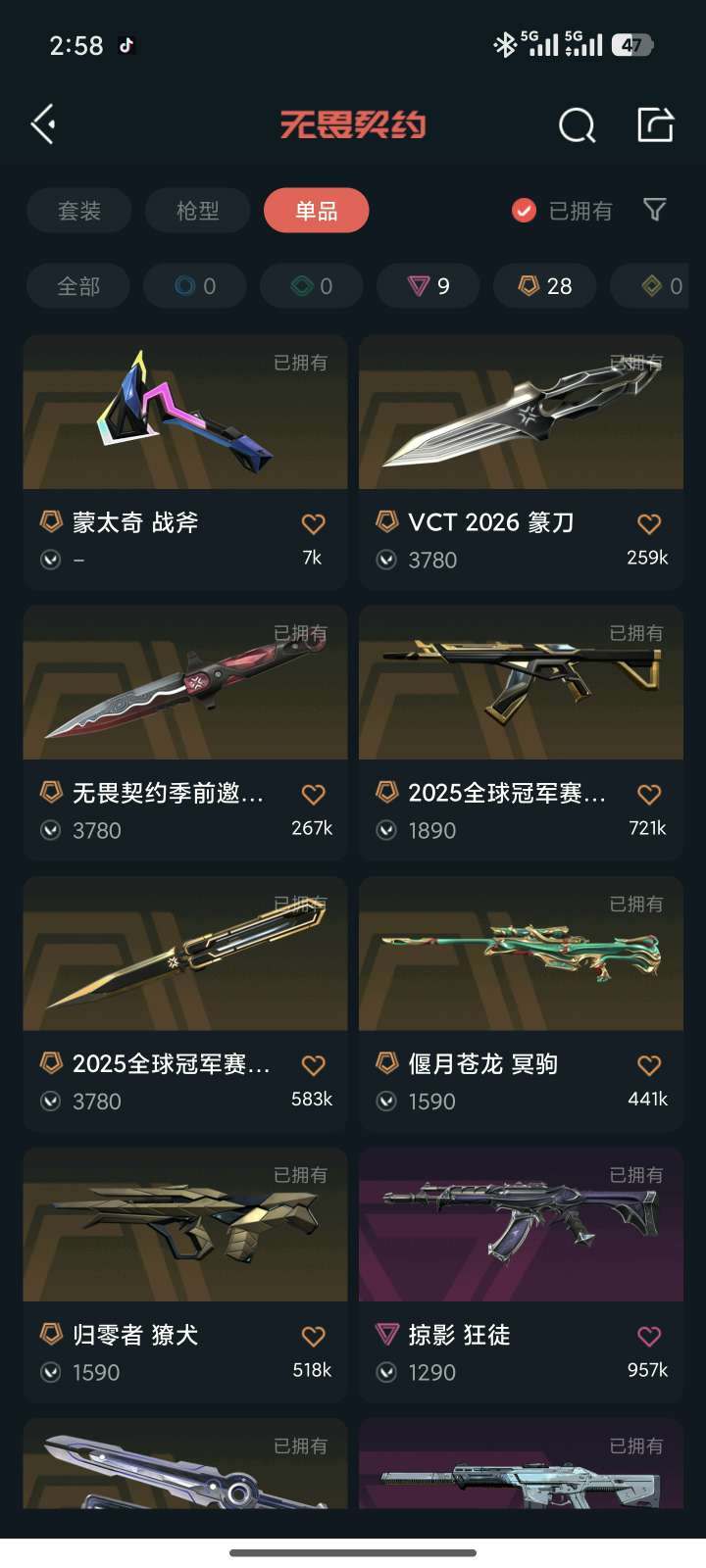Image resolution: width=706 pixels, height=1568 pixels.
Task: Favorite the VCT 2026 篆刀 knife
Action: 648,524
